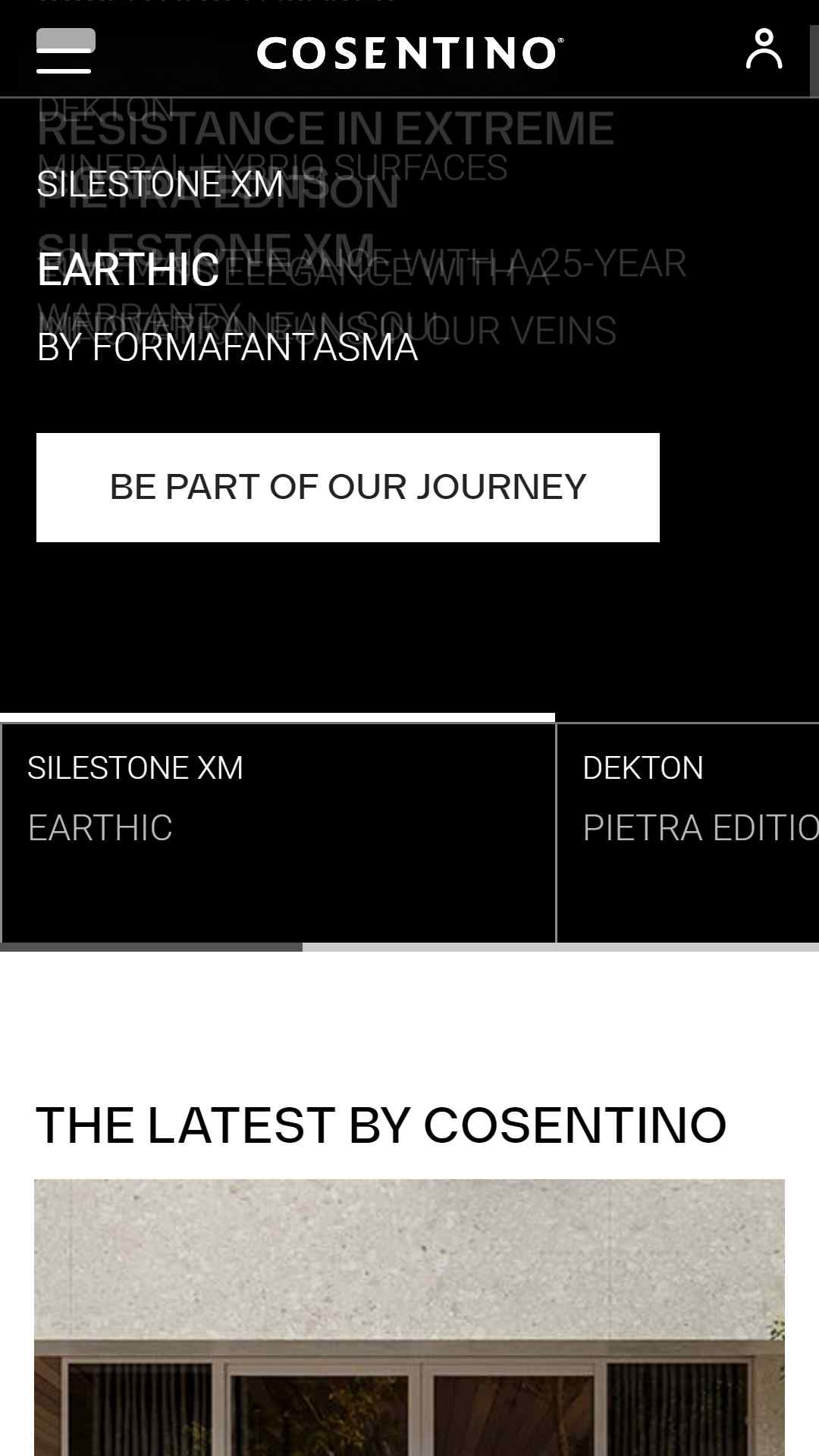
Task: Switch to the Dekton Pietra Edition slide
Action: click(689, 833)
